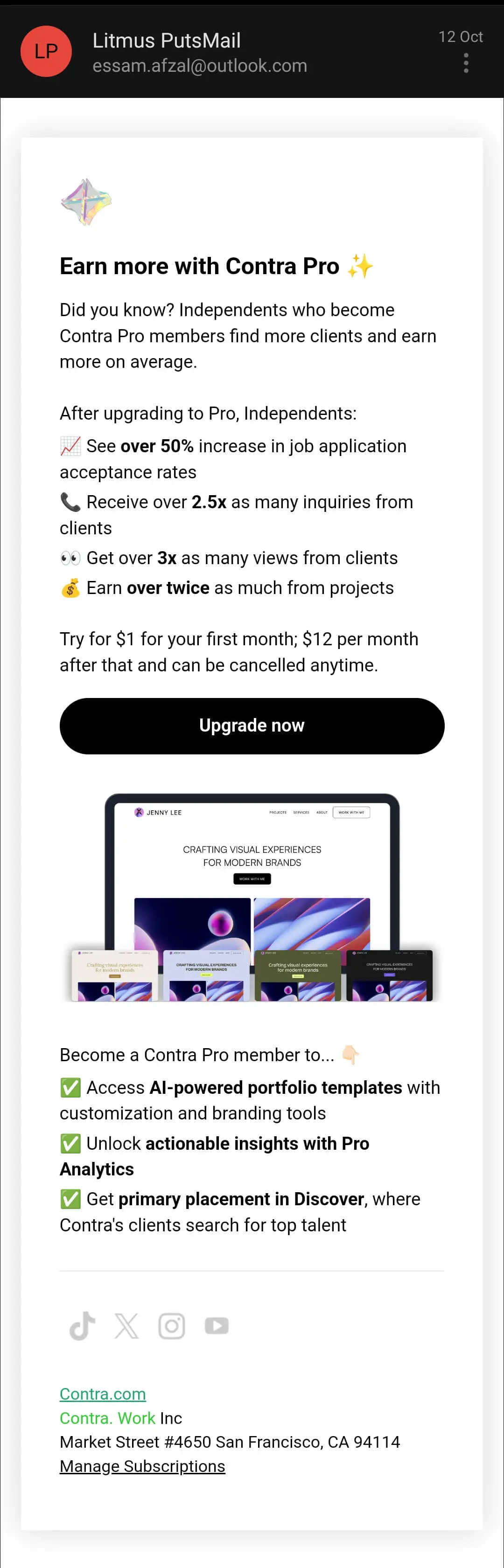Open Contra's X profile
Screen dimensions: 504x1568
127,1326
